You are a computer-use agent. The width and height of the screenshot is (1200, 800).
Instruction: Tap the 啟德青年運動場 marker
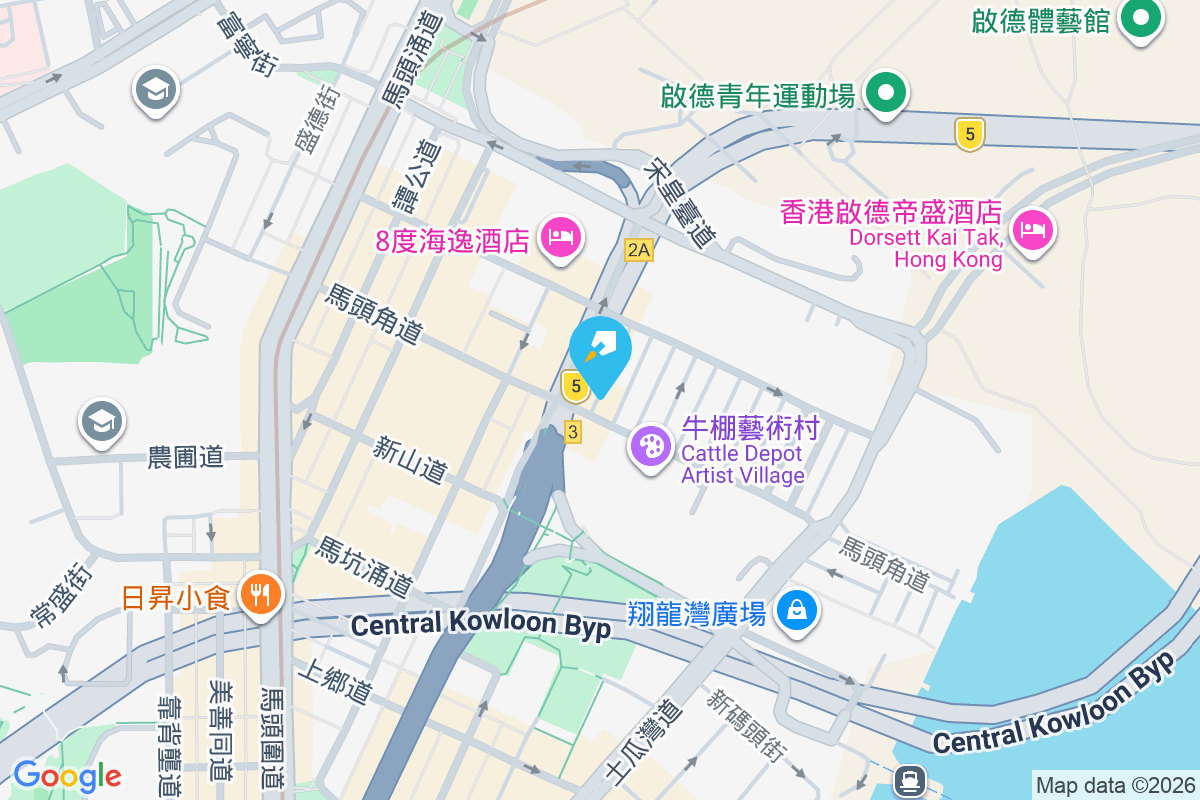885,95
